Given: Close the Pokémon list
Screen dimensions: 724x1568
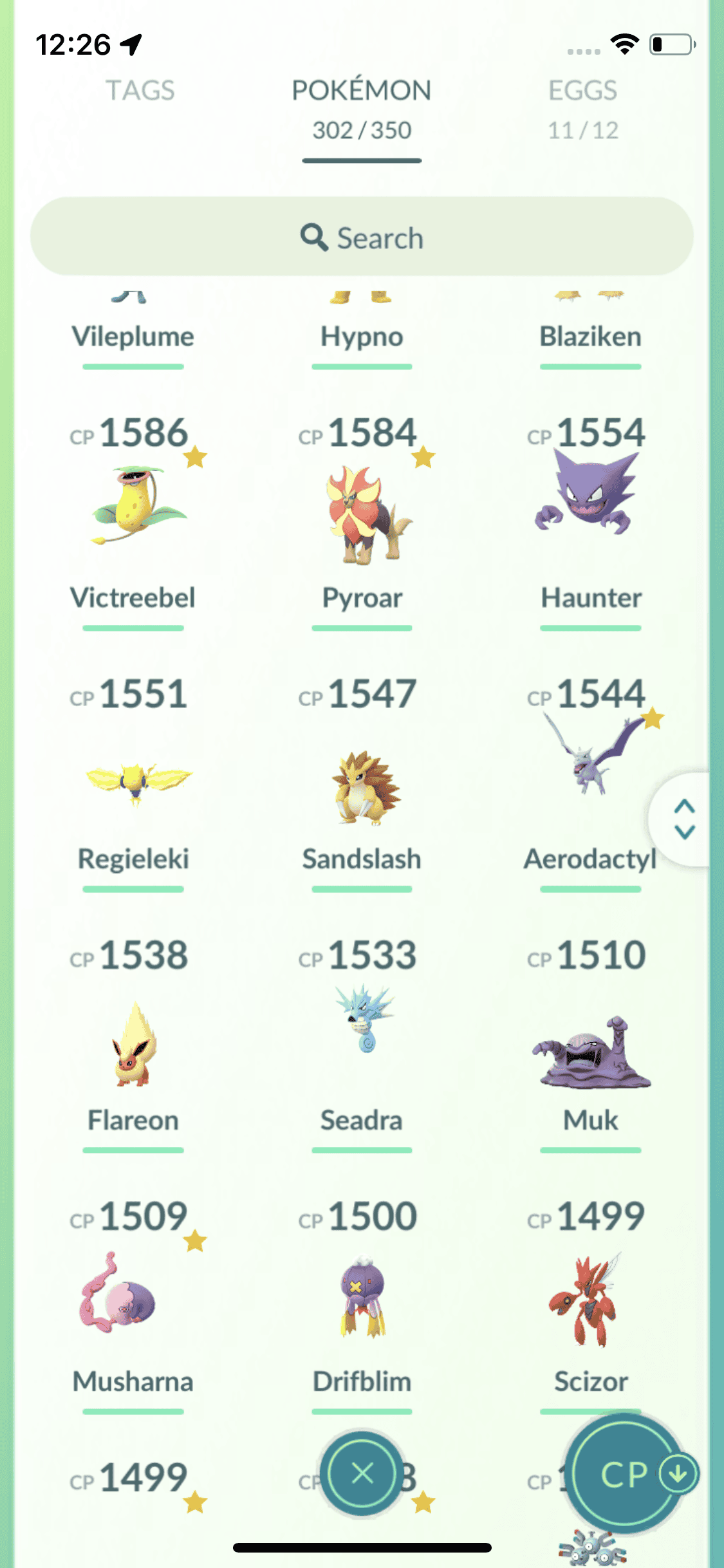Looking at the screenshot, I should [x=363, y=1473].
